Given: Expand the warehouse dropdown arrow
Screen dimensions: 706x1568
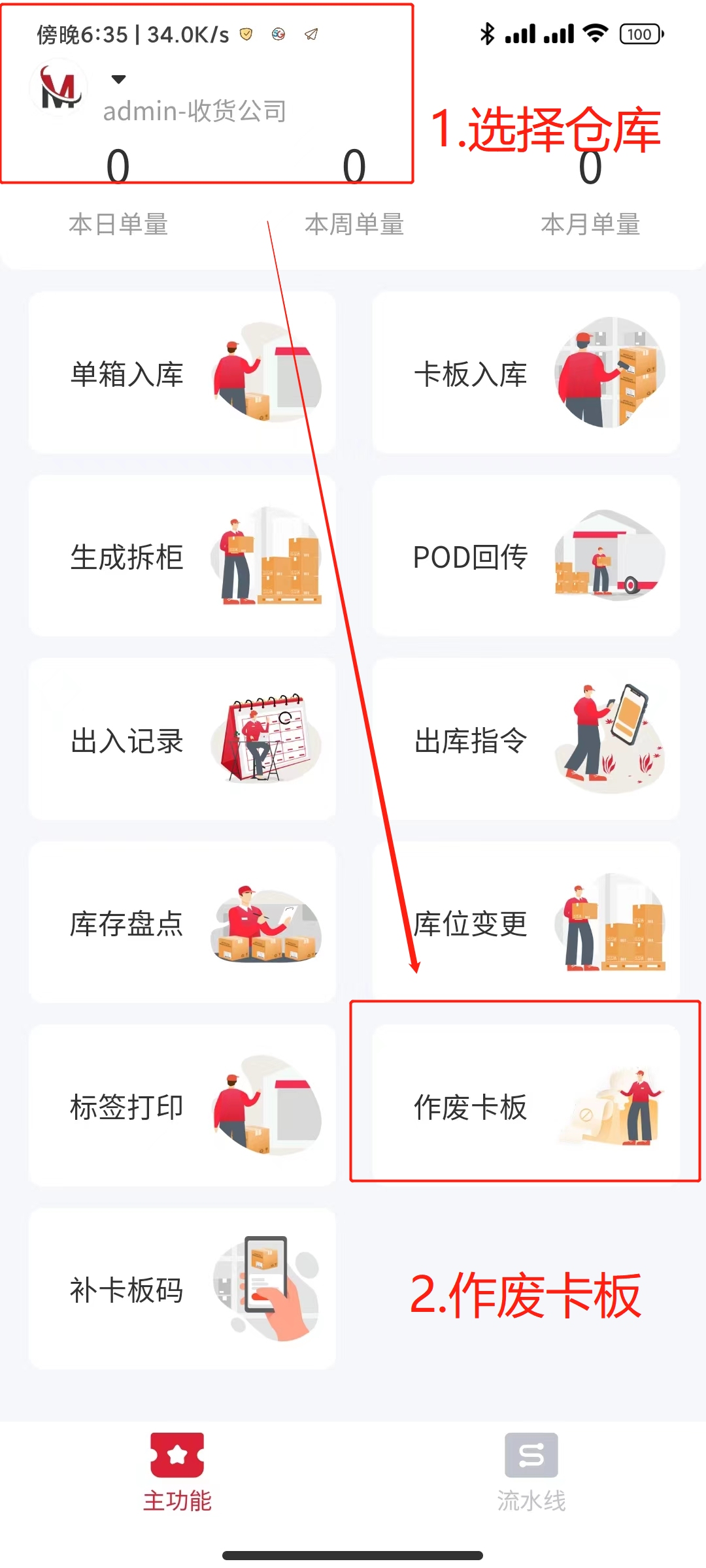Looking at the screenshot, I should (118, 80).
